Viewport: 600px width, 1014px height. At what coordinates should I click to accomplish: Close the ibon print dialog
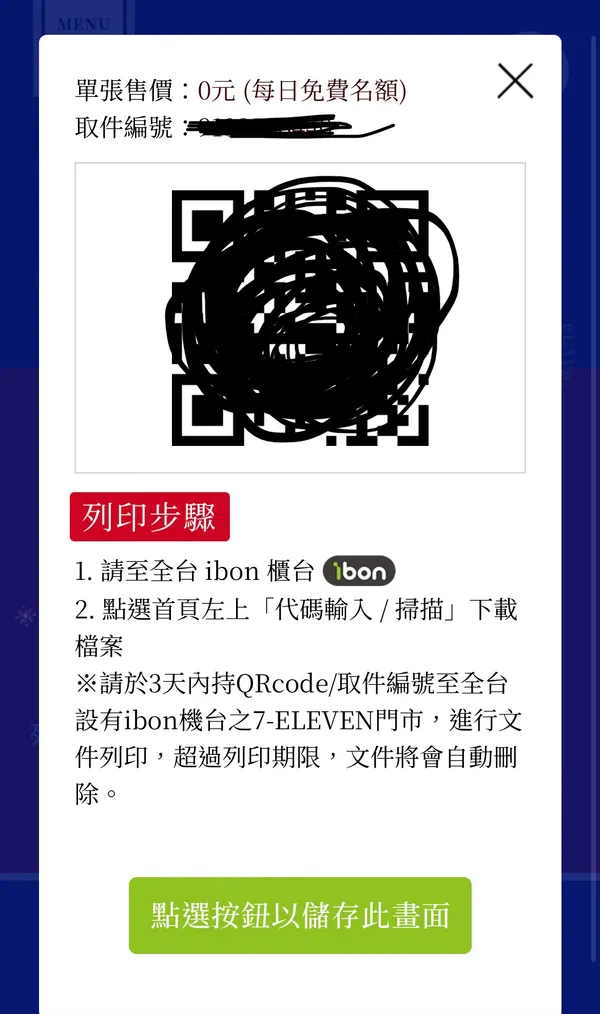pyautogui.click(x=515, y=81)
